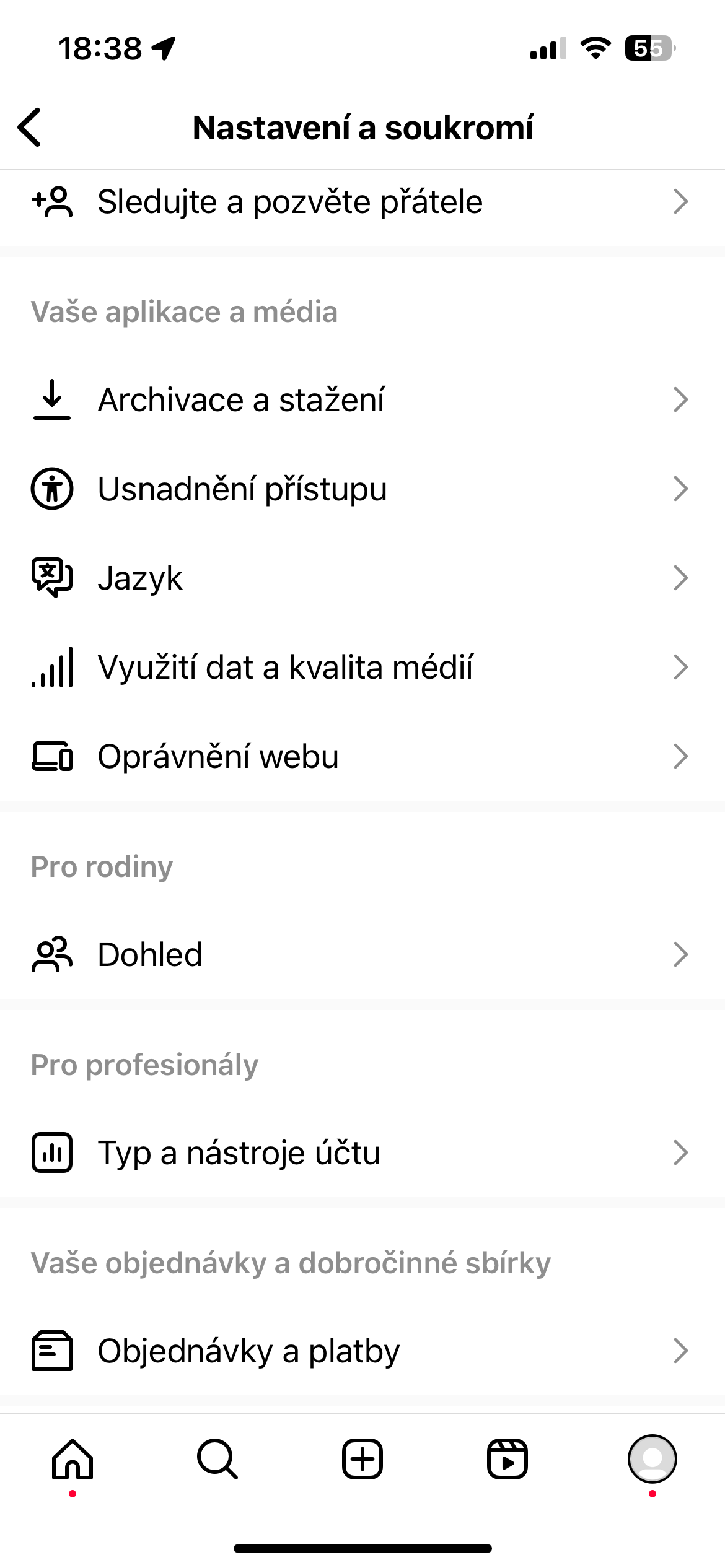Go back from Nastavení a soukromí
The width and height of the screenshot is (725, 1568).
point(30,127)
